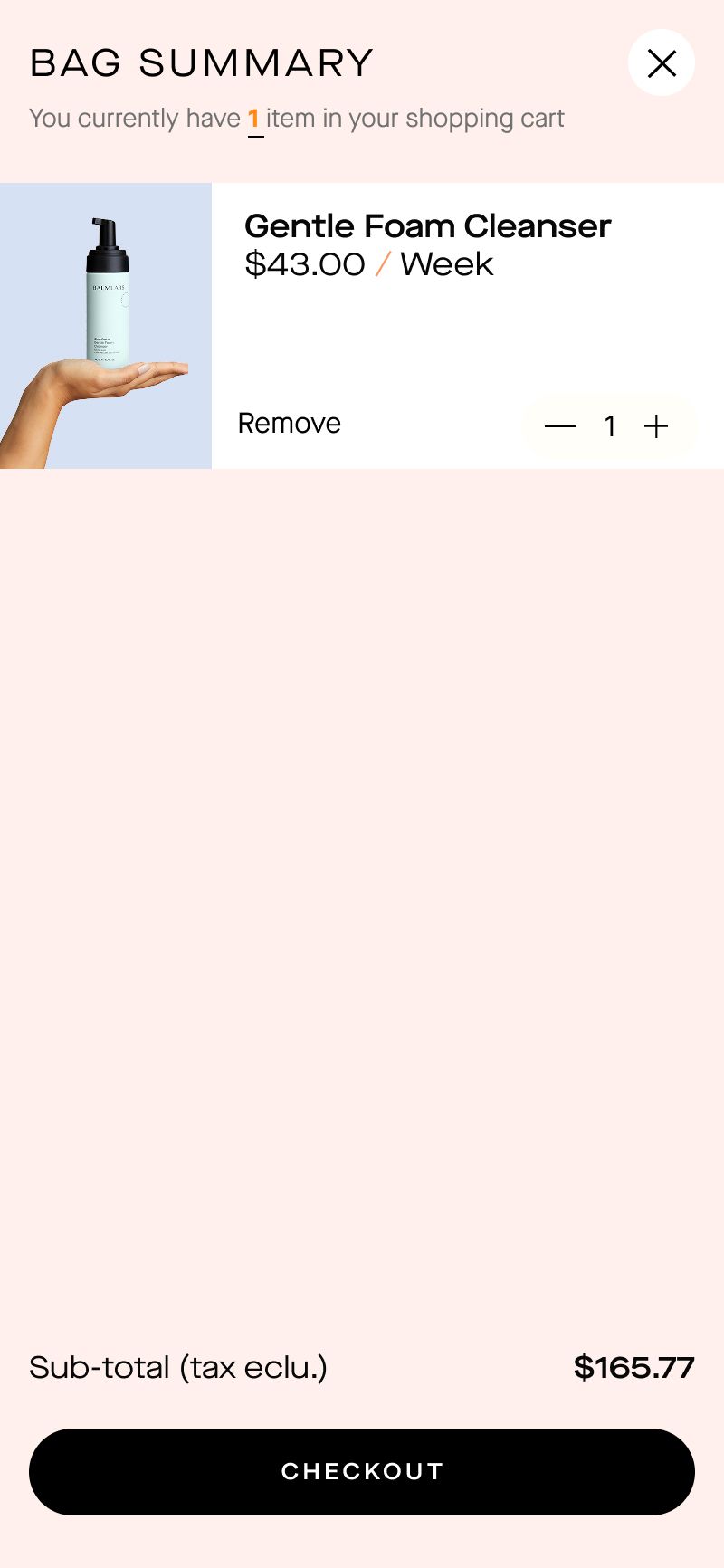Proceed to checkout
This screenshot has width=724, height=1568.
(362, 1472)
